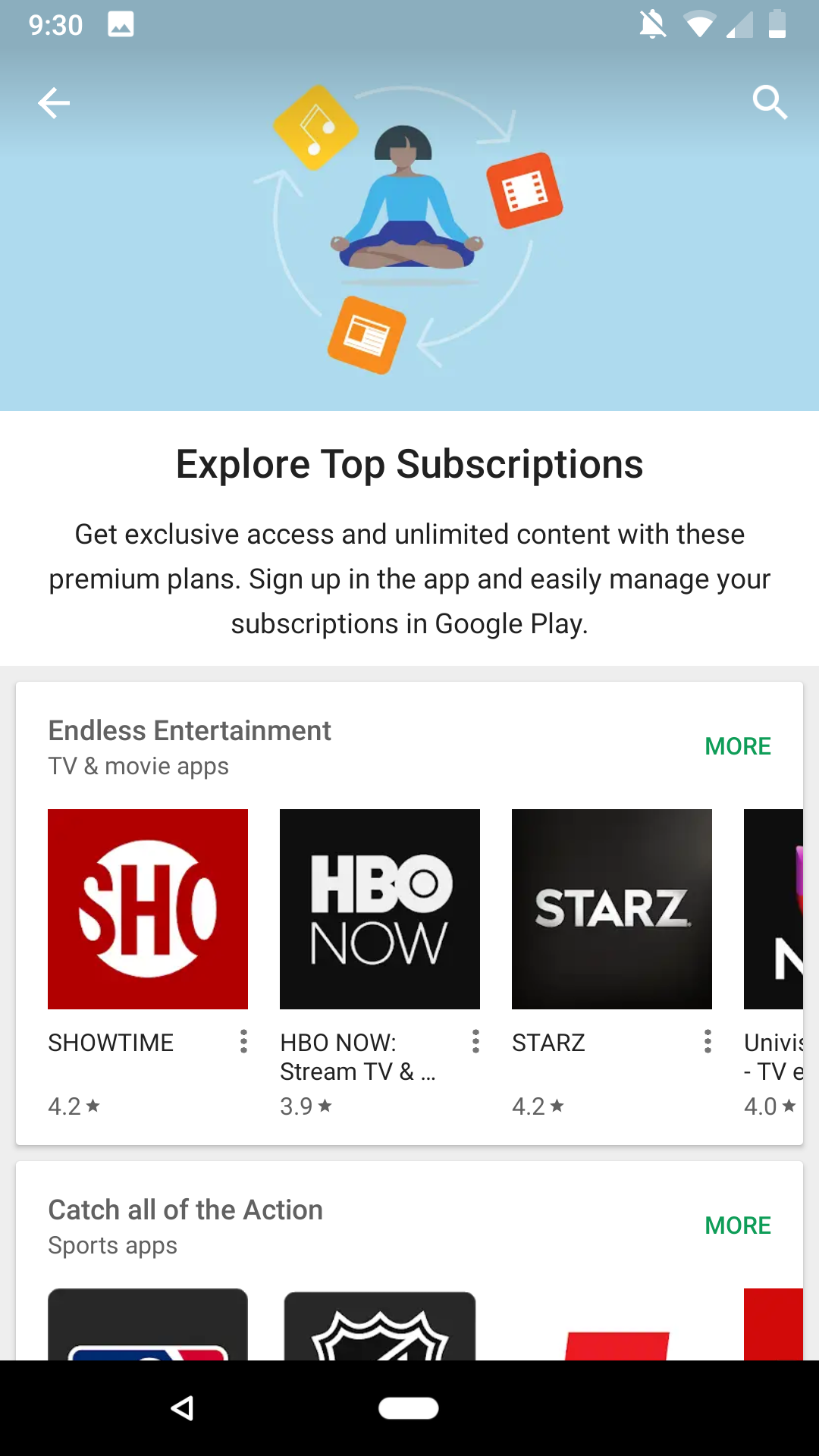Tap MORE for Catch all of the Action
Viewport: 819px width, 1456px height.
[x=737, y=1225]
